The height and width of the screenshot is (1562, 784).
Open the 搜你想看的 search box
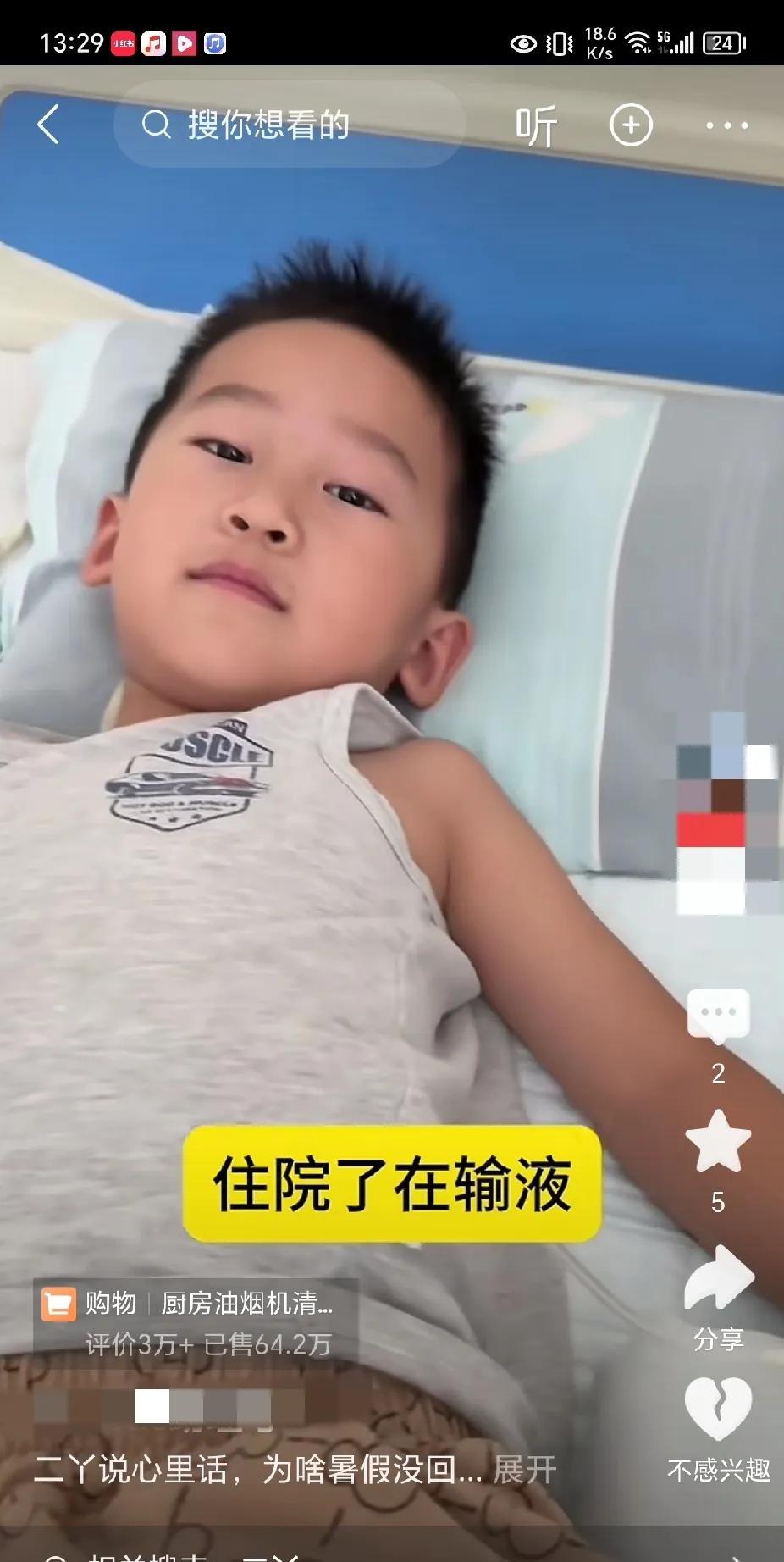pos(289,125)
